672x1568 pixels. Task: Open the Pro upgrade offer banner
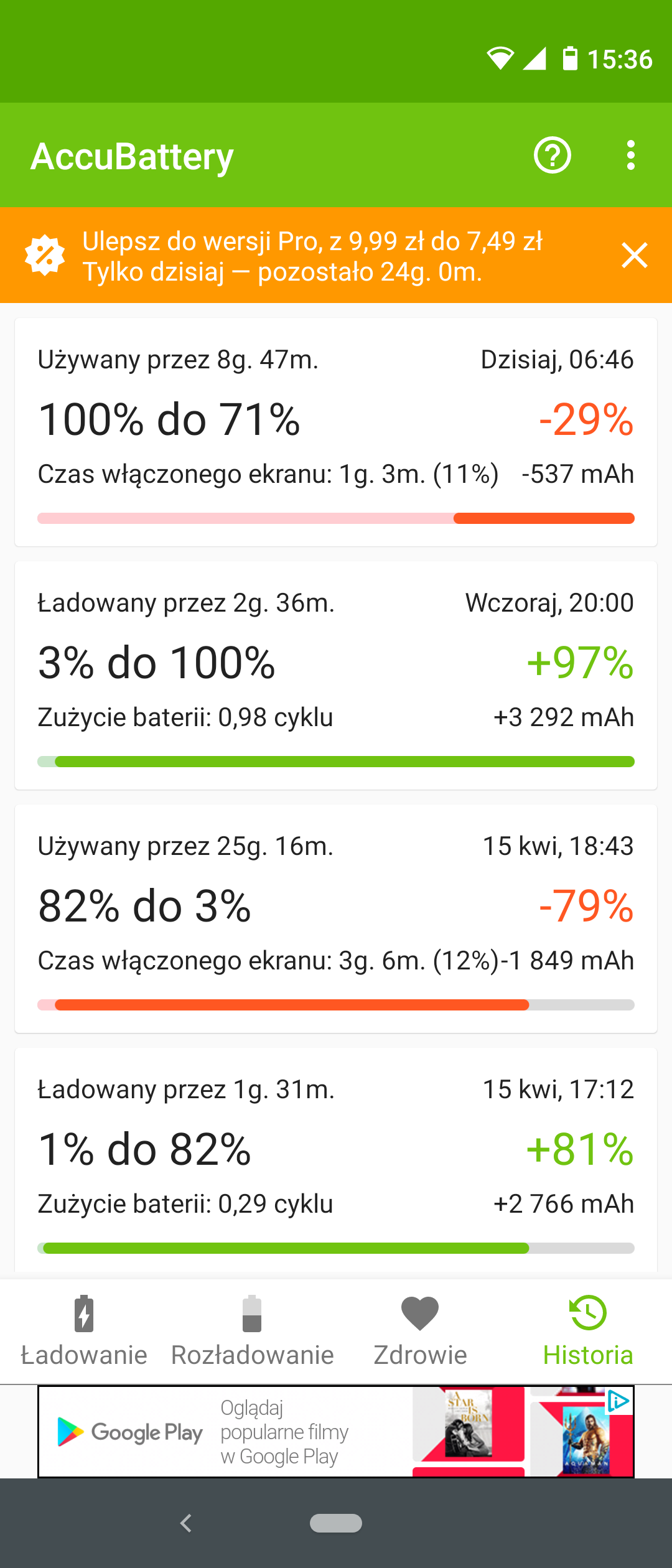tap(311, 256)
